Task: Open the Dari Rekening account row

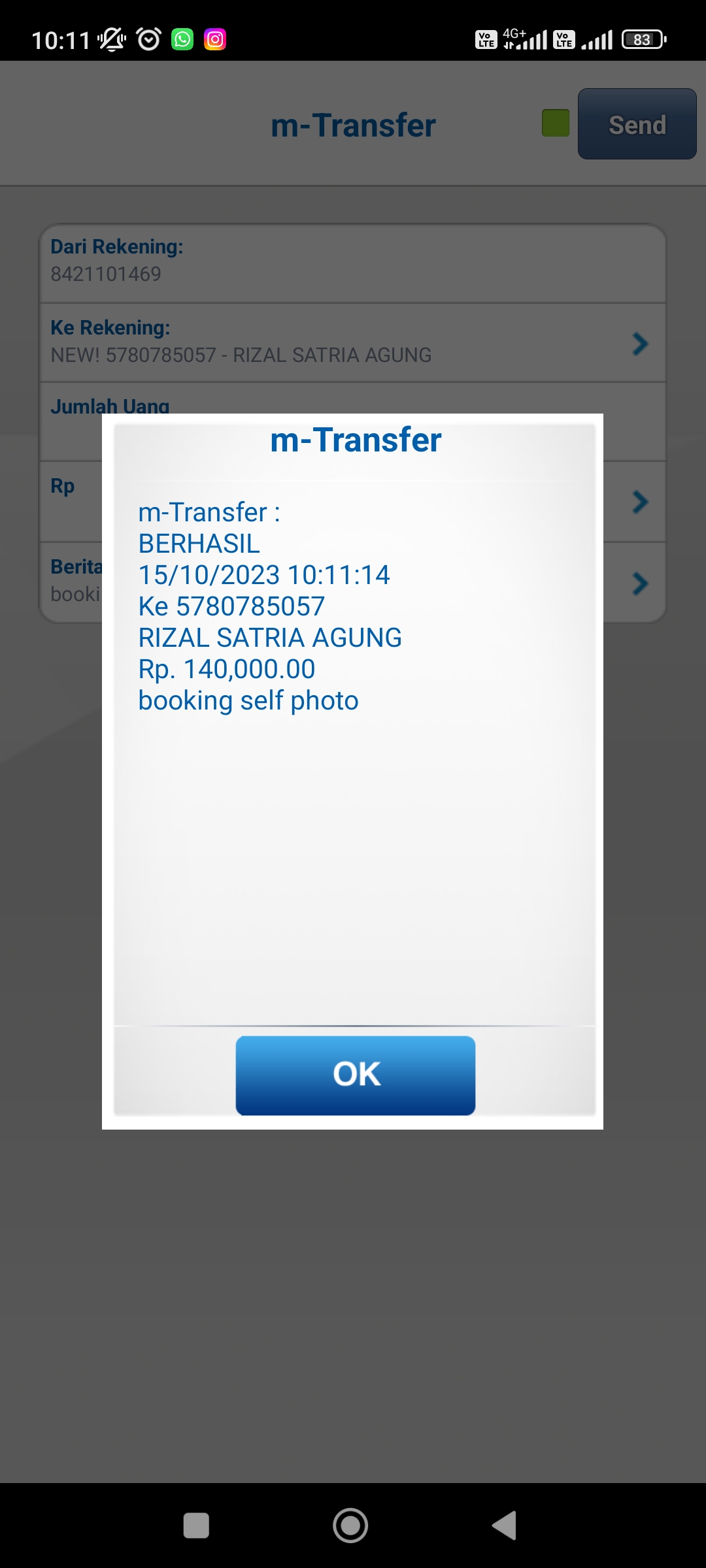Action: coord(353,261)
